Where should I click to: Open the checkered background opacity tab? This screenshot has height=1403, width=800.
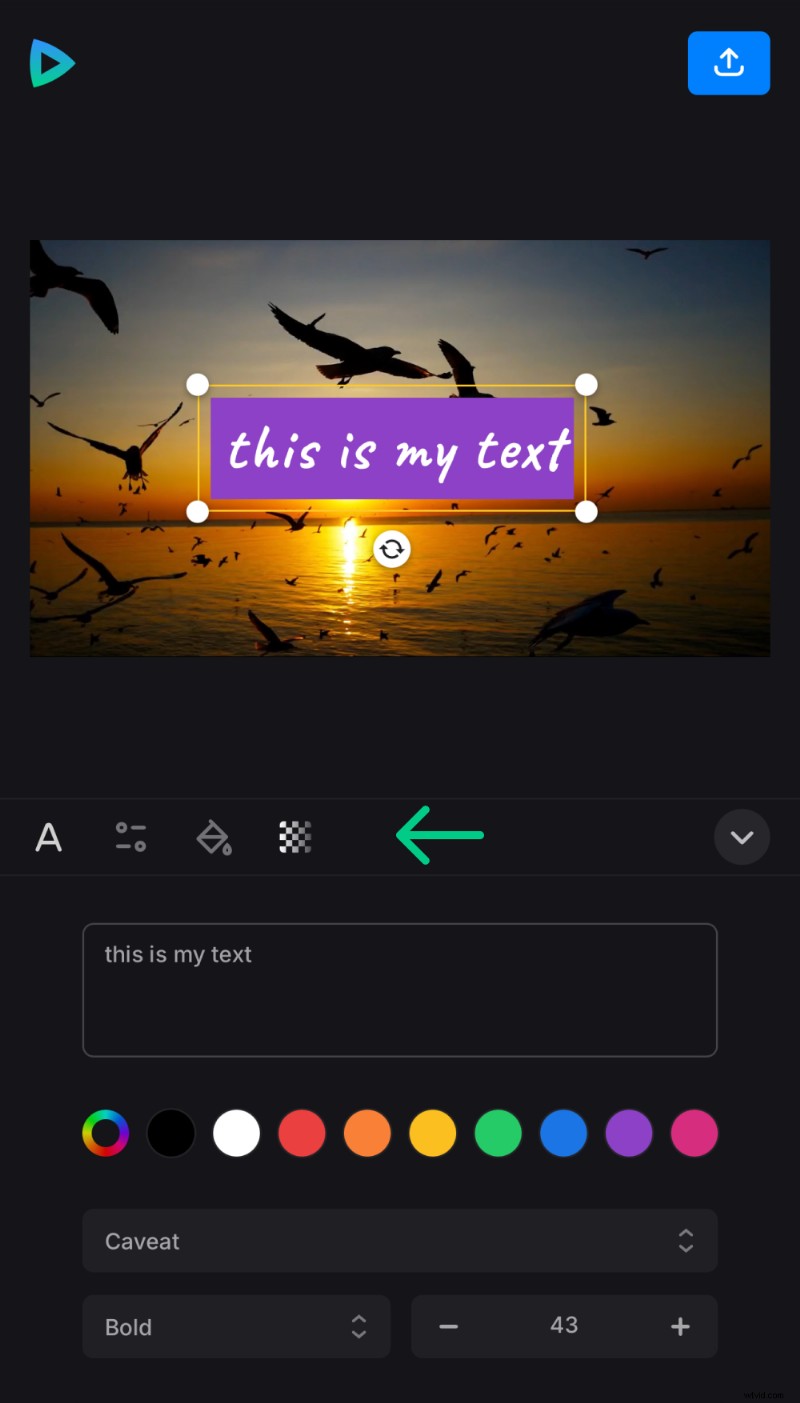click(x=295, y=837)
